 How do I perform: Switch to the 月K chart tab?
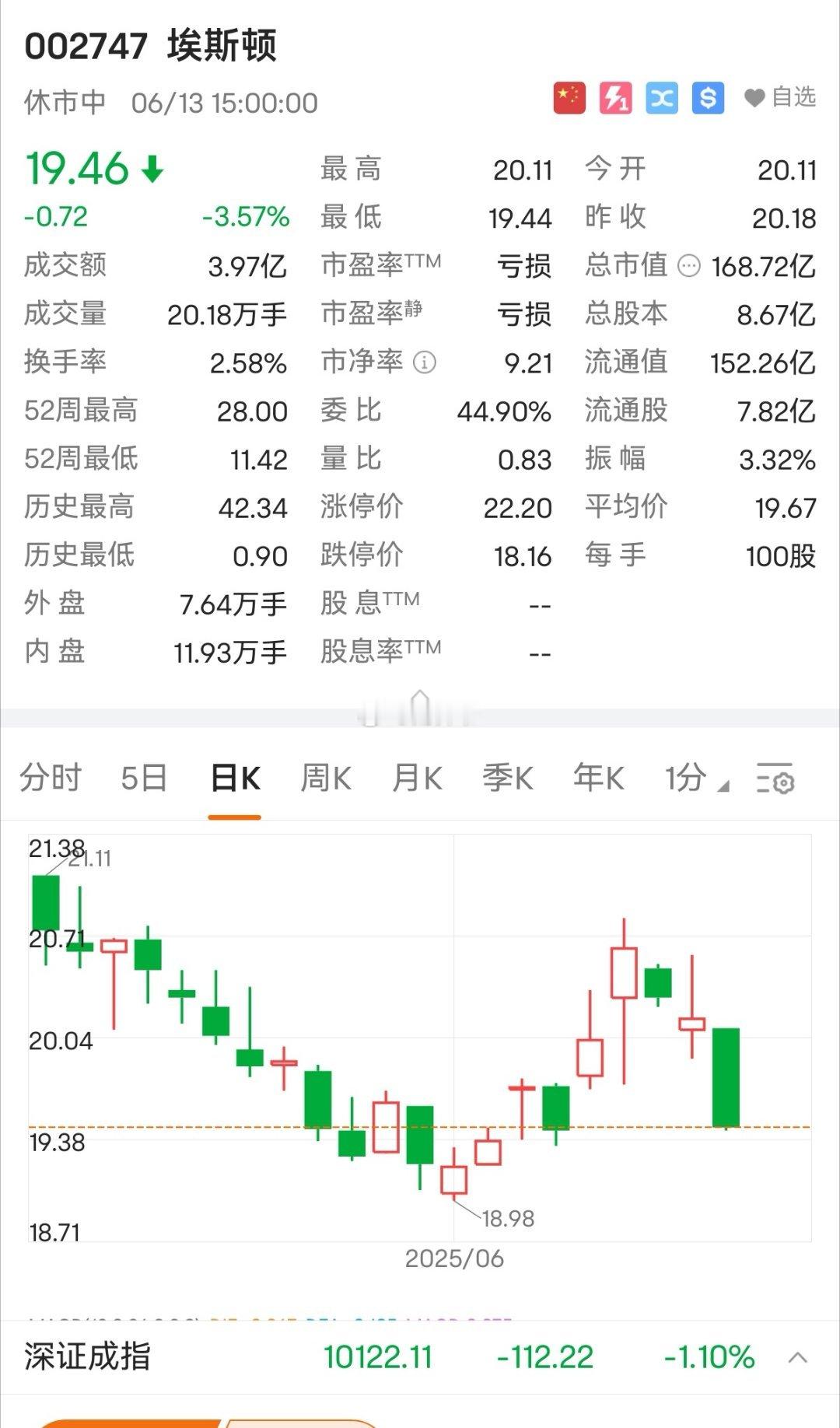[x=417, y=778]
